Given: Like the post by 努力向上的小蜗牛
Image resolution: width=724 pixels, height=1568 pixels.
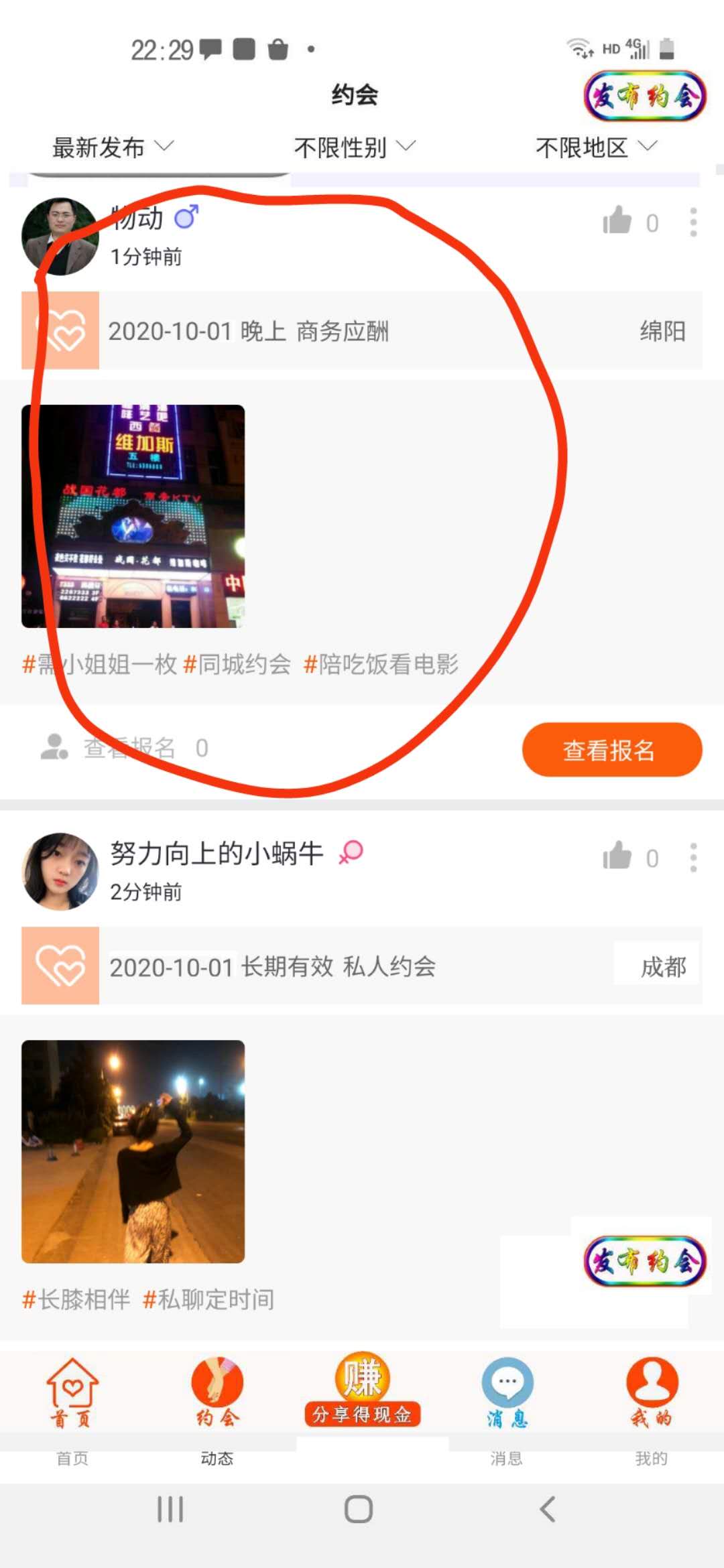Looking at the screenshot, I should [x=617, y=856].
